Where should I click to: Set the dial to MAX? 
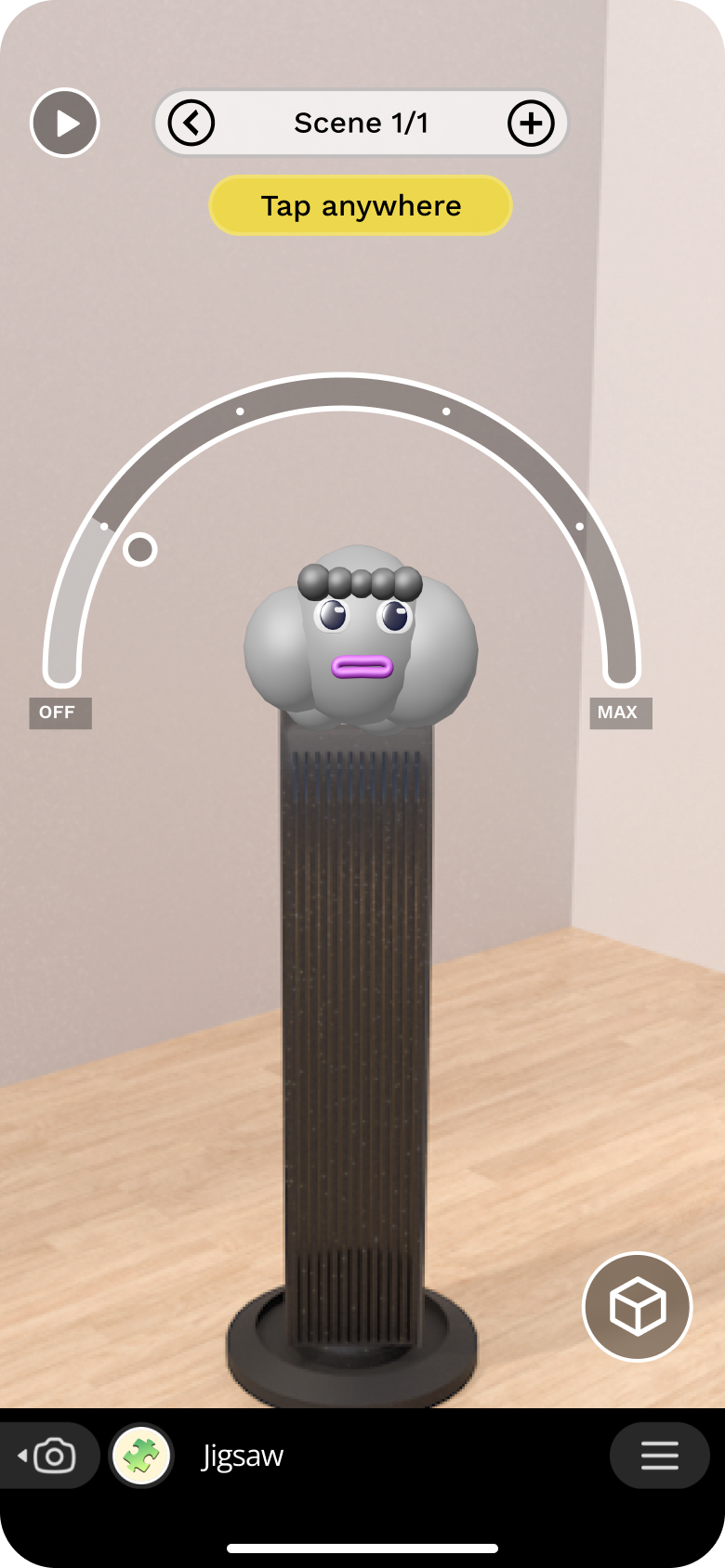click(620, 712)
